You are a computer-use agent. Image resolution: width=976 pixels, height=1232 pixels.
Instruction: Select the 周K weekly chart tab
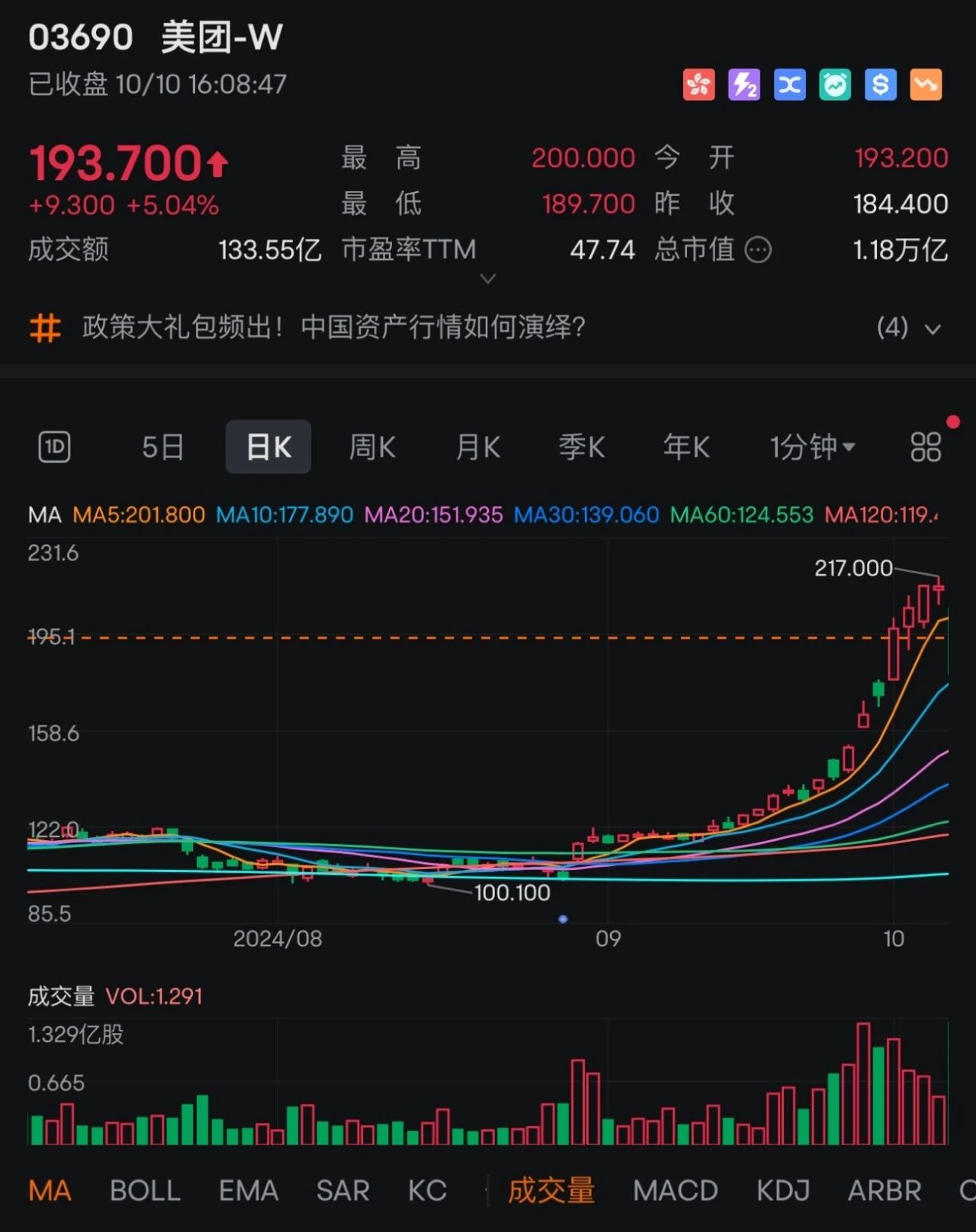[x=372, y=447]
